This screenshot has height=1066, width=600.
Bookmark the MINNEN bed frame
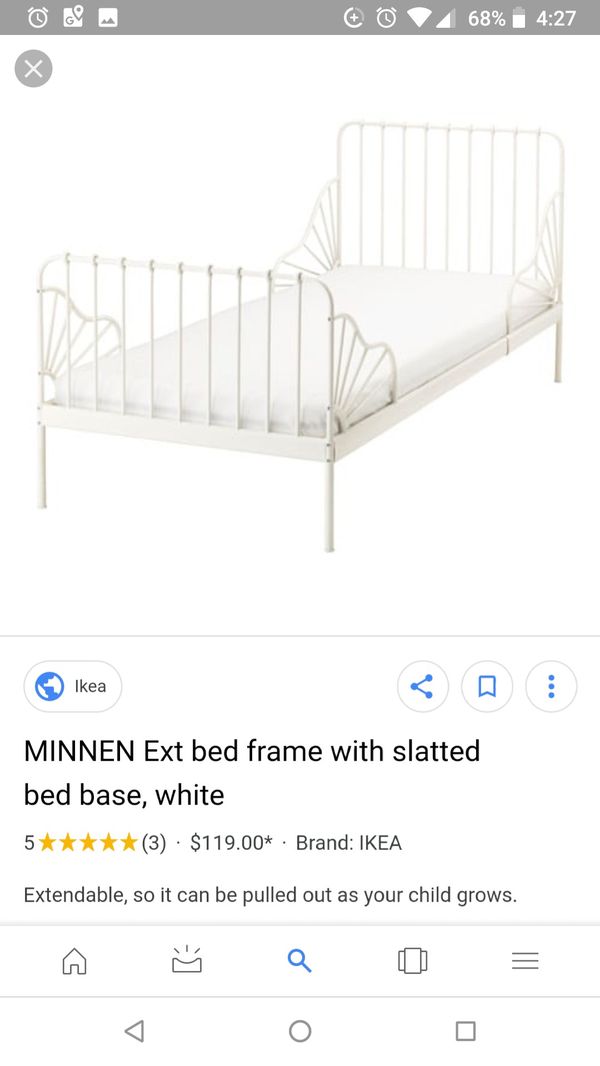point(487,686)
